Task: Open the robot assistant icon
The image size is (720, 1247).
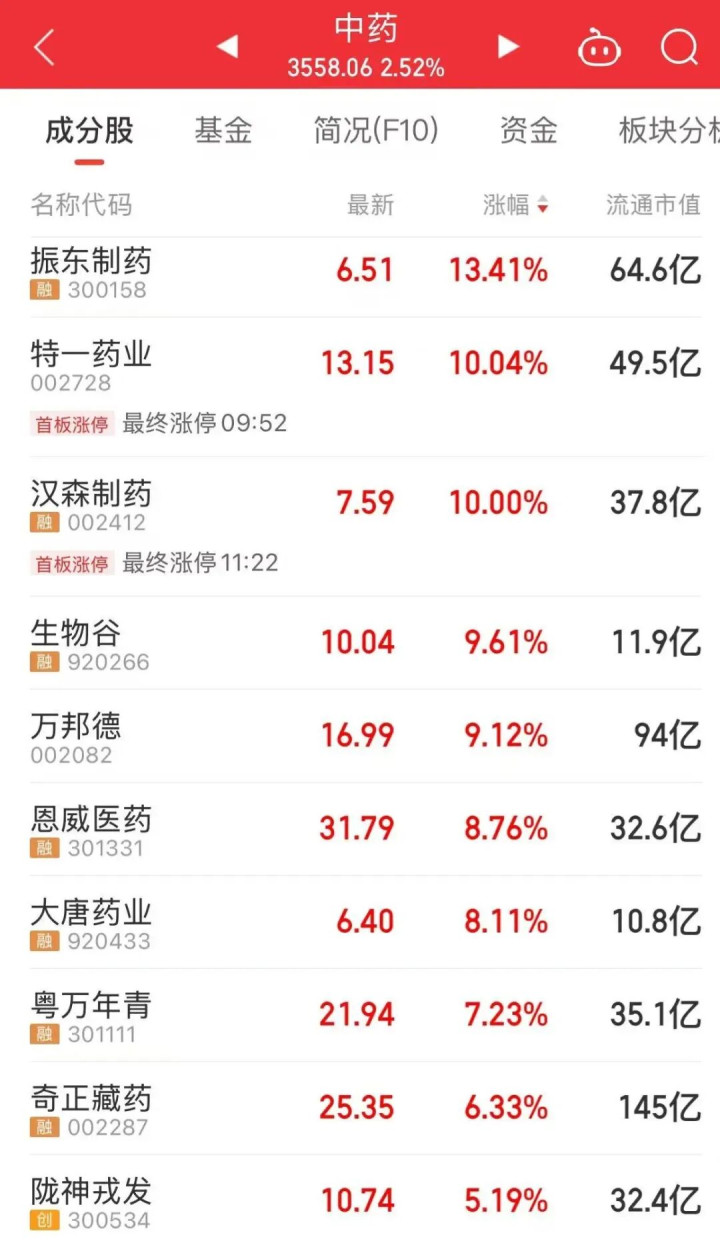Action: [599, 47]
